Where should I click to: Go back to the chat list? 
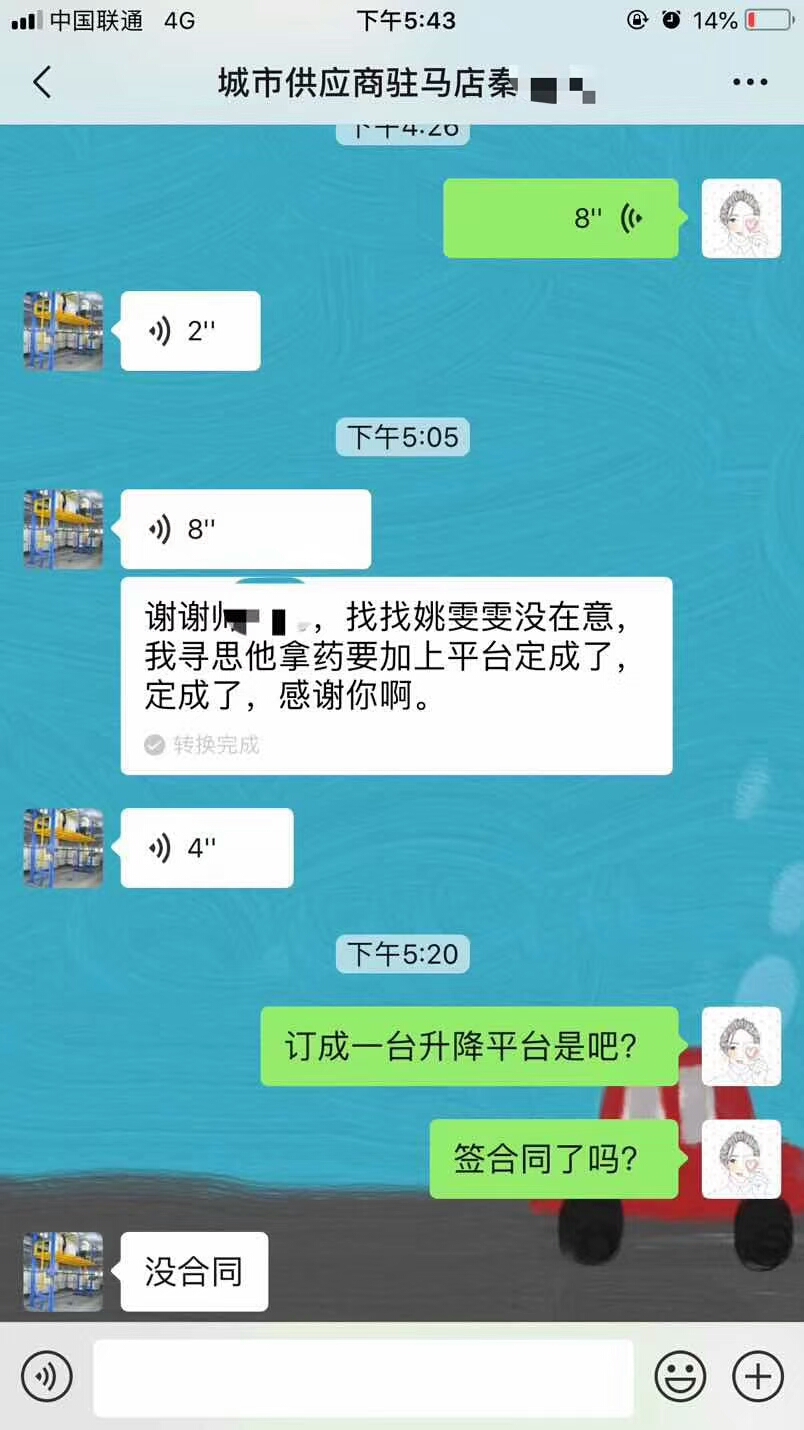tap(42, 82)
